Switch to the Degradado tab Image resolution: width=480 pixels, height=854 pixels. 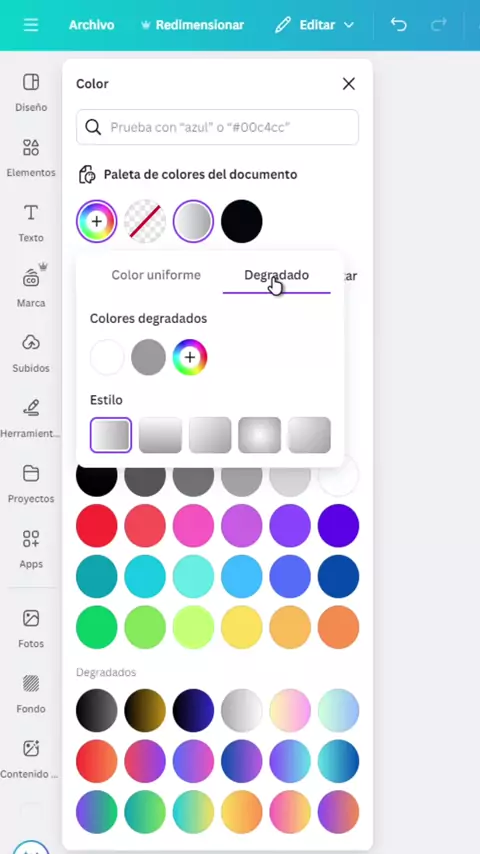pos(276,276)
